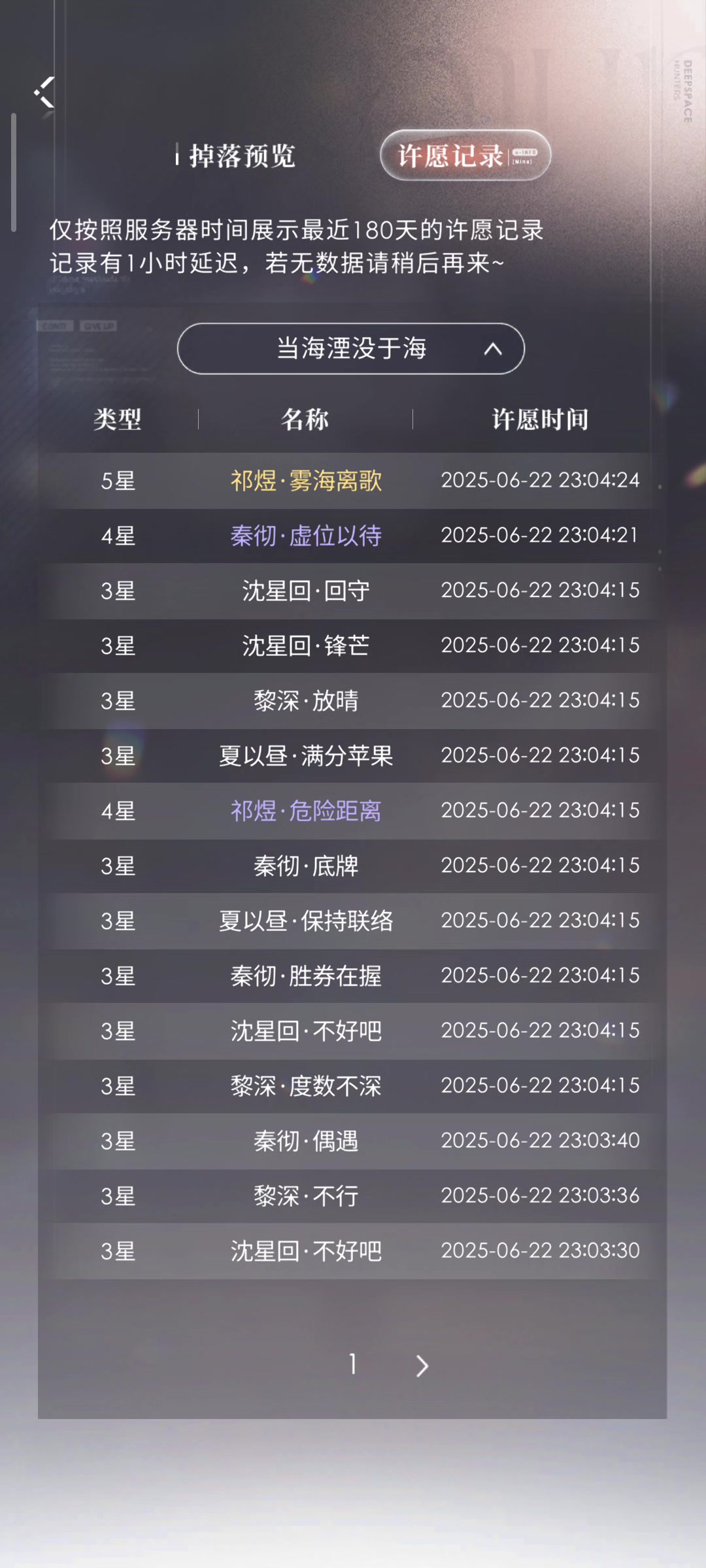Go to the next page of records
Viewport: 706px width, 1568px height.
tap(422, 1365)
